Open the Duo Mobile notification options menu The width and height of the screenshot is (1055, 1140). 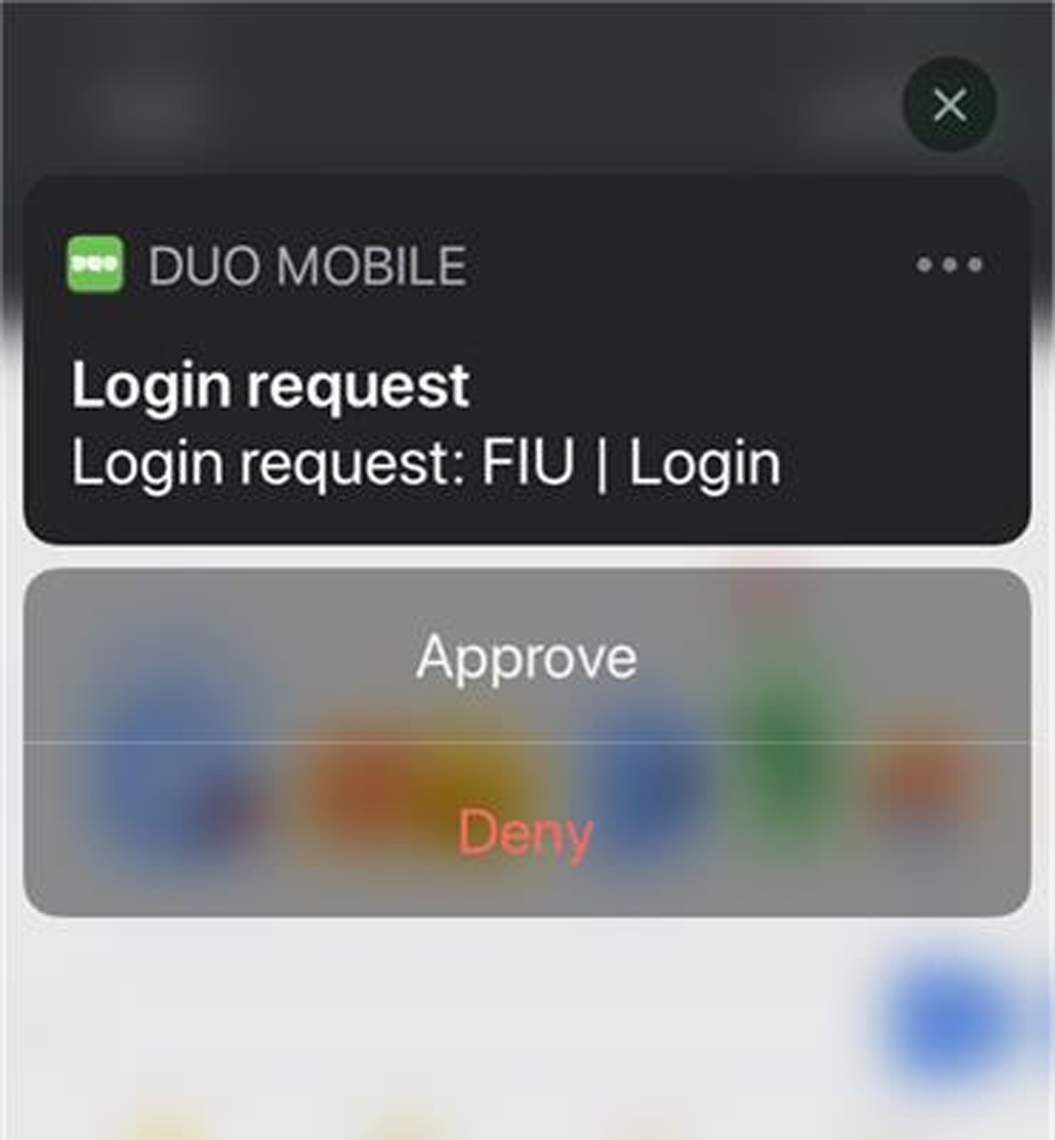coord(949,265)
